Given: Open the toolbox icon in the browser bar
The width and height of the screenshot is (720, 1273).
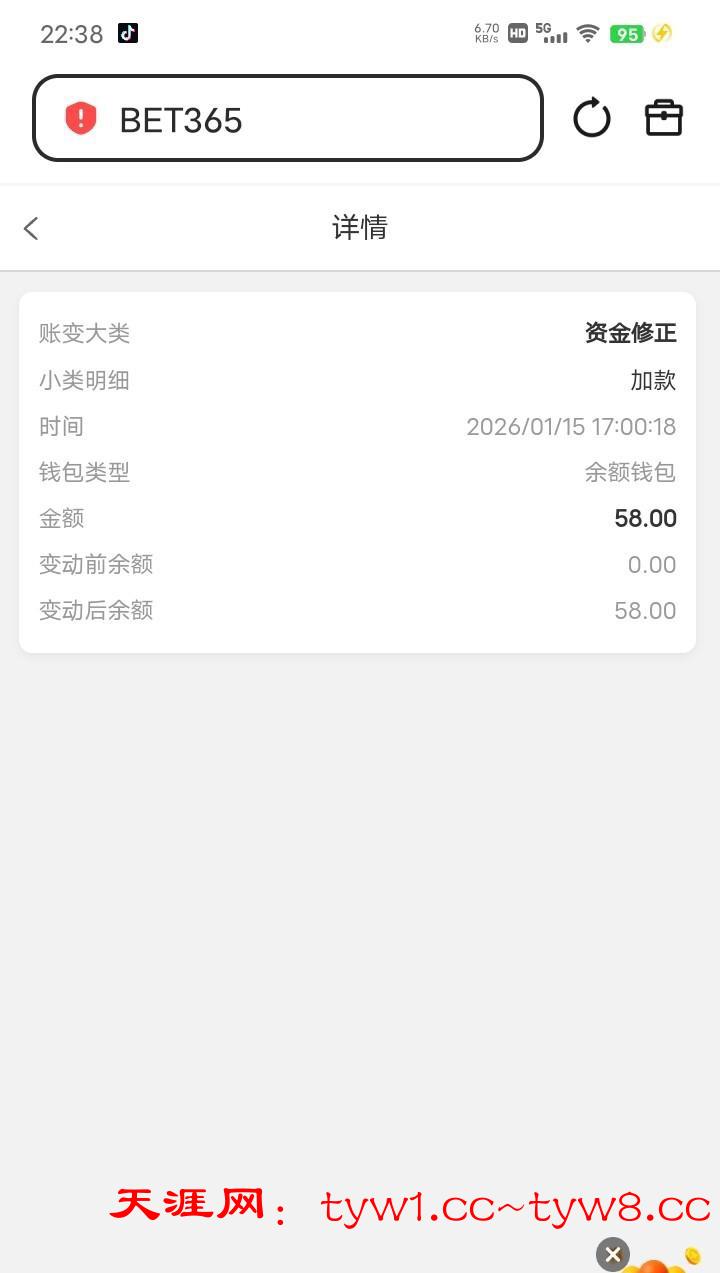Looking at the screenshot, I should [663, 118].
